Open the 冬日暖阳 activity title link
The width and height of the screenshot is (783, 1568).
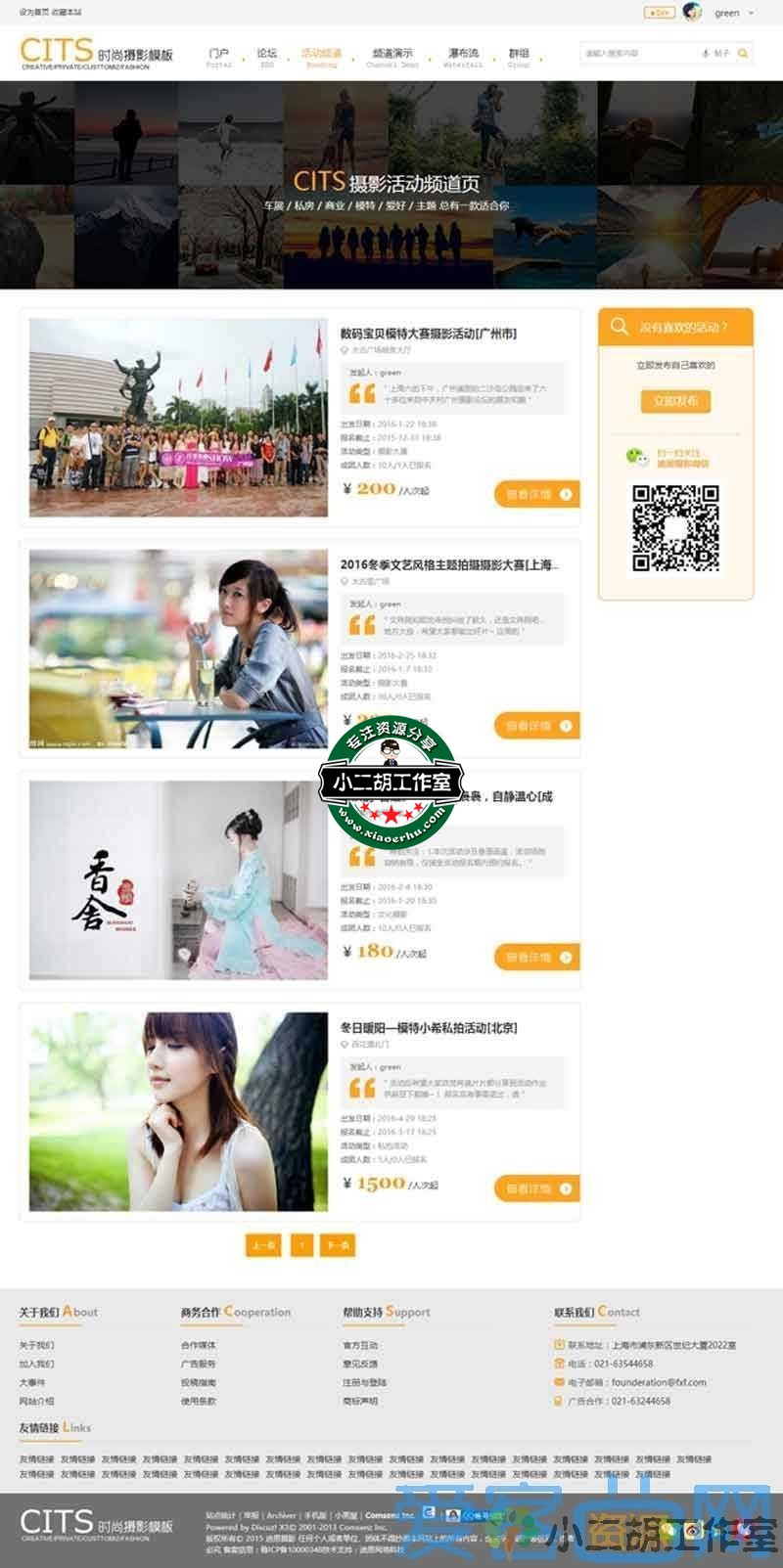[429, 1028]
